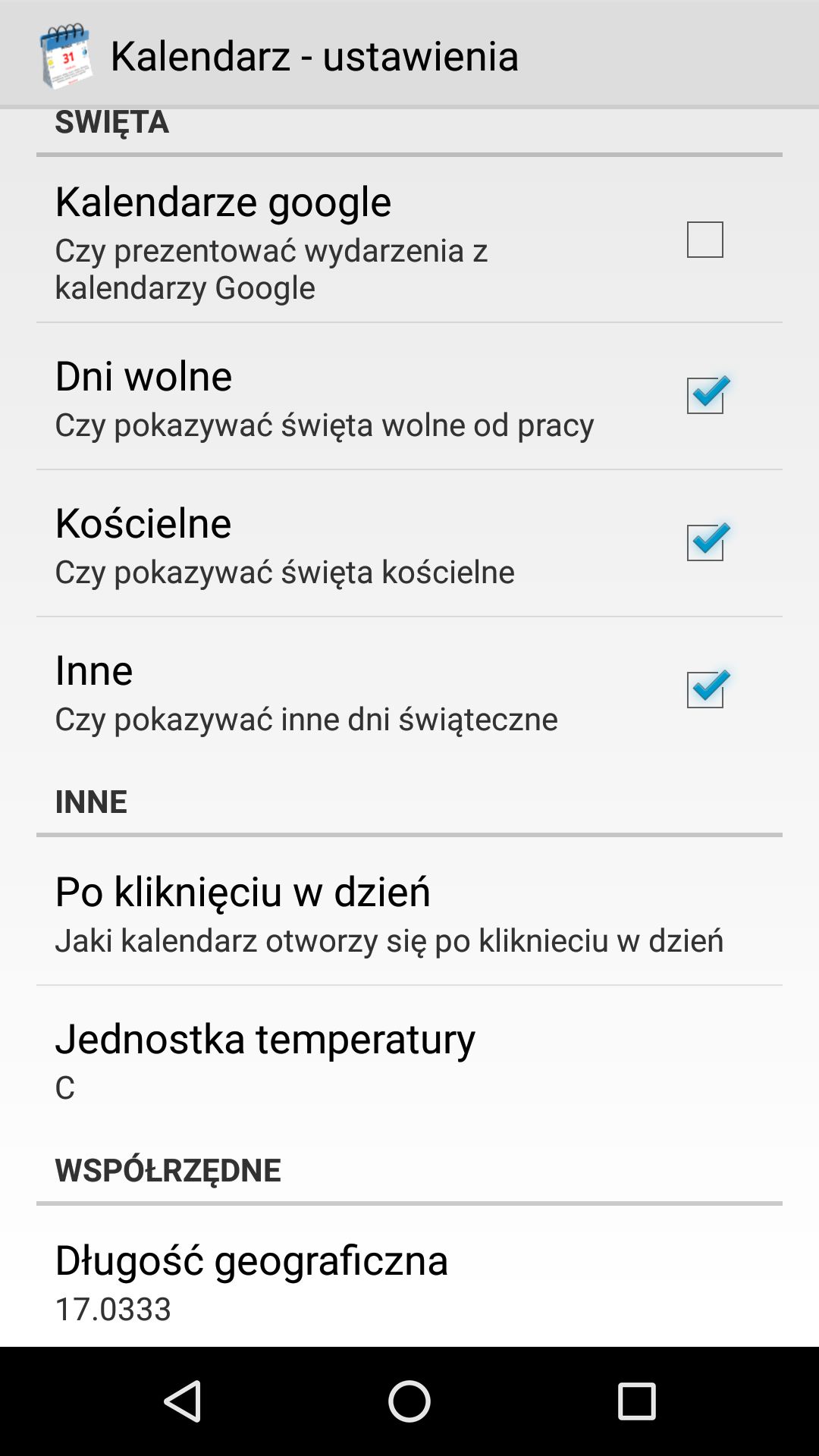
Task: Enable the Kalendarze google checkbox
Action: coord(704,240)
